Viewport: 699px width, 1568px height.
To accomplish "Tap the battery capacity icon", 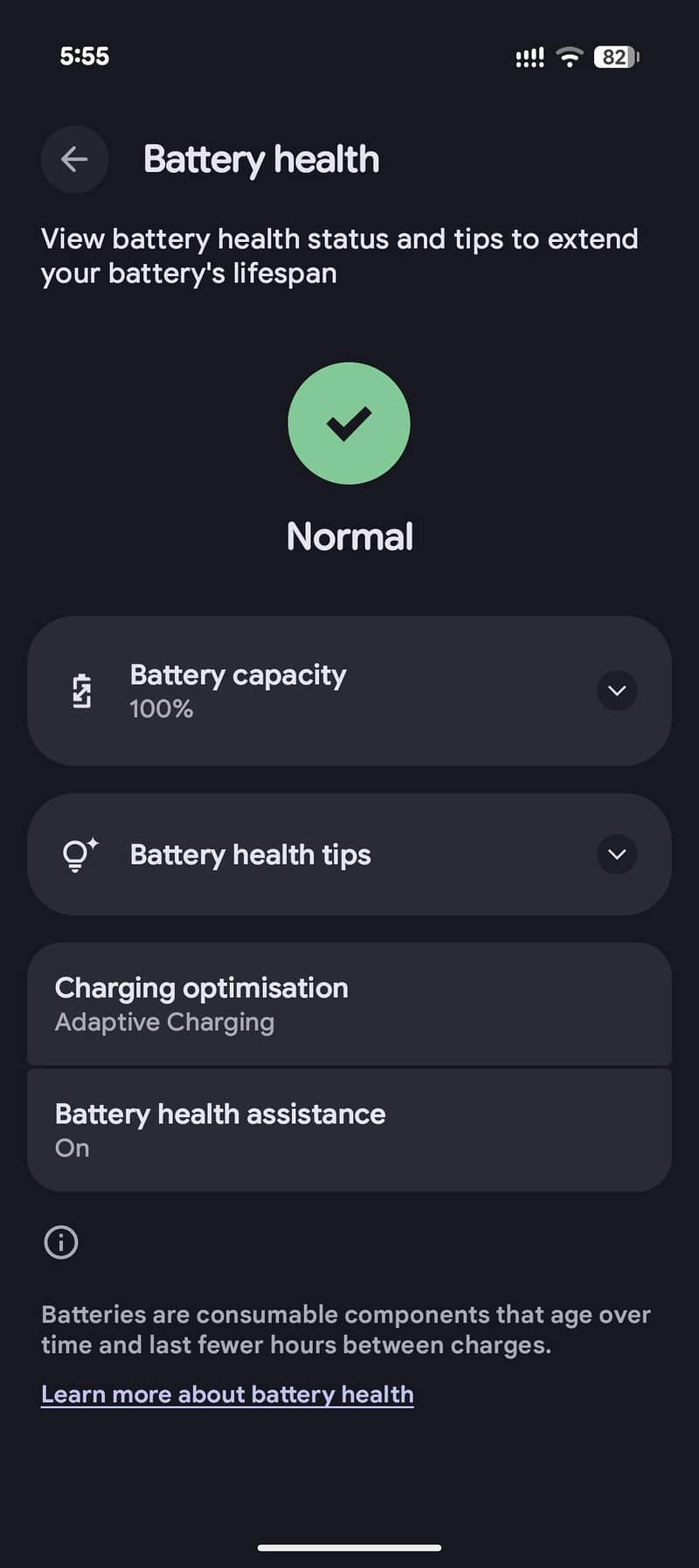I will [x=80, y=690].
